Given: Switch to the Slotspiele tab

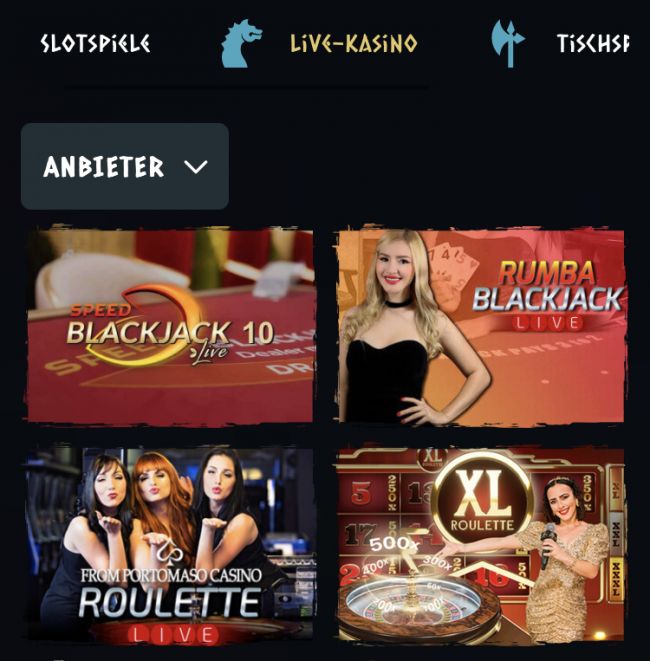Looking at the screenshot, I should coord(95,44).
